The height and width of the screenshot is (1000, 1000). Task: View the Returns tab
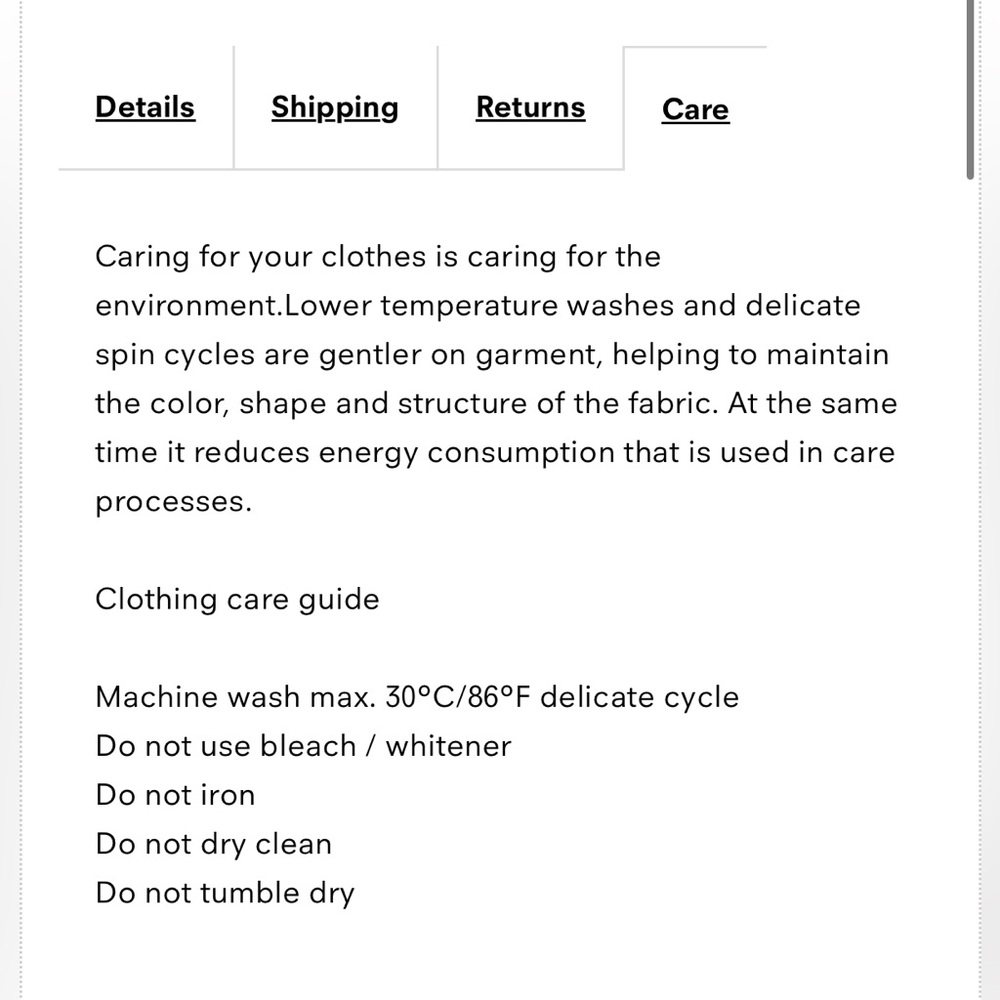[530, 107]
